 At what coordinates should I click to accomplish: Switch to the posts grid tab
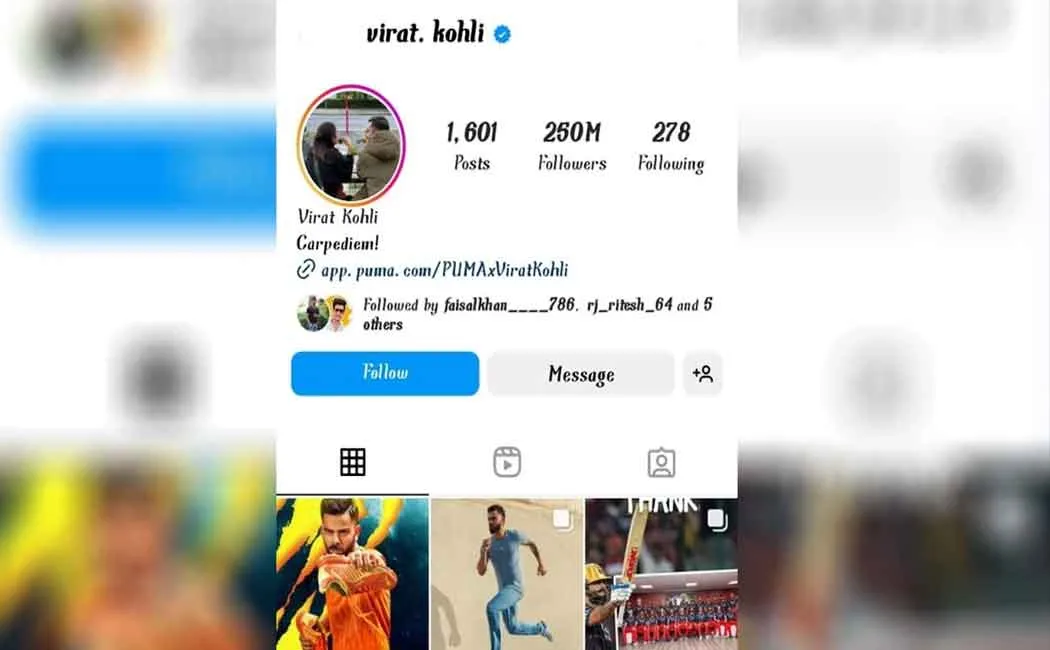pos(352,462)
